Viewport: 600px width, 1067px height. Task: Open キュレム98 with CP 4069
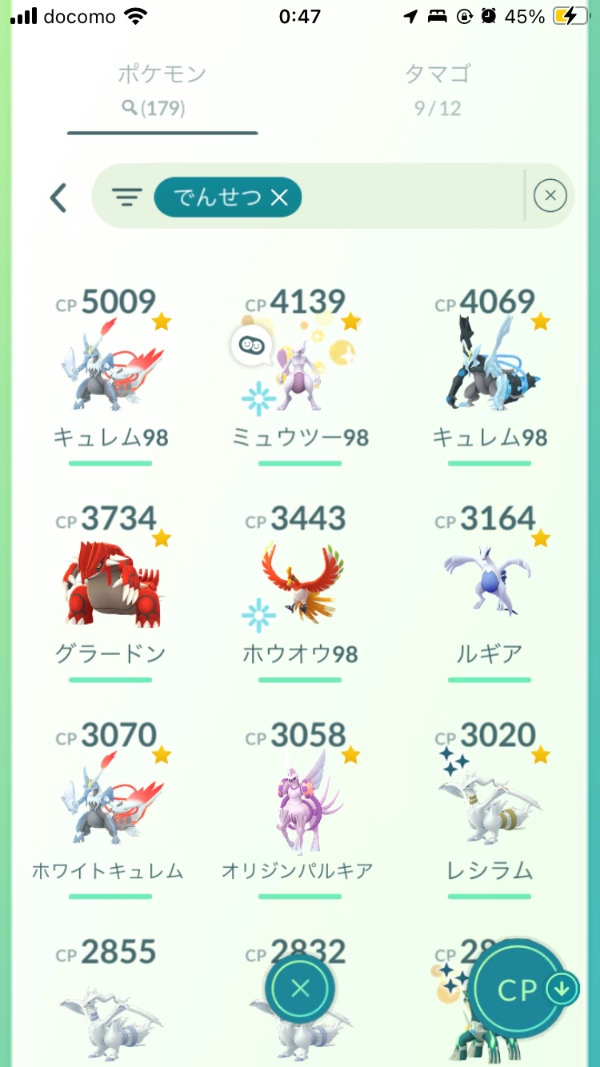coord(489,375)
